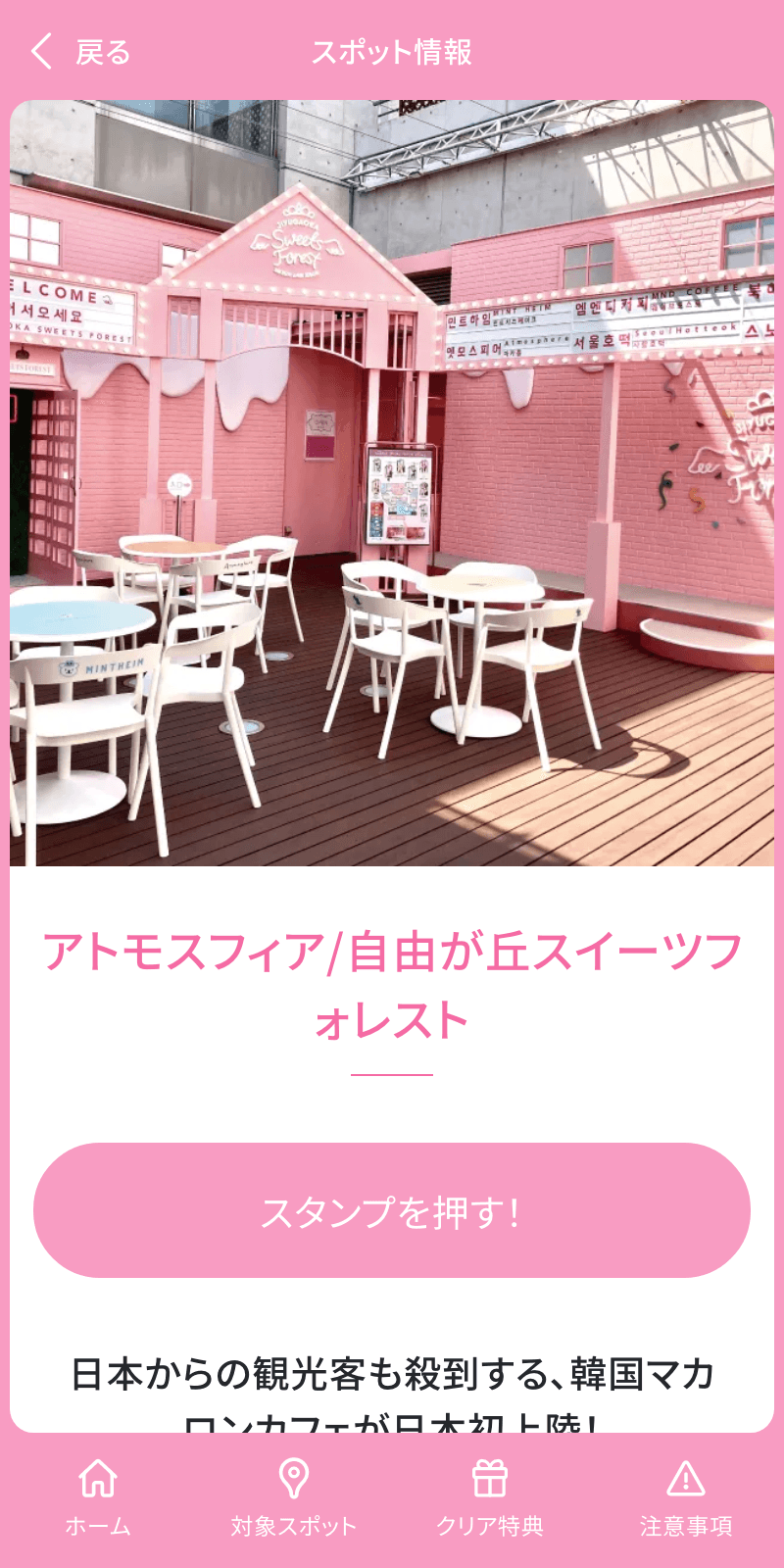Image resolution: width=784 pixels, height=1568 pixels.
Task: Tap the description text about 韓国マカロンカフェ
Action: coord(392,1372)
